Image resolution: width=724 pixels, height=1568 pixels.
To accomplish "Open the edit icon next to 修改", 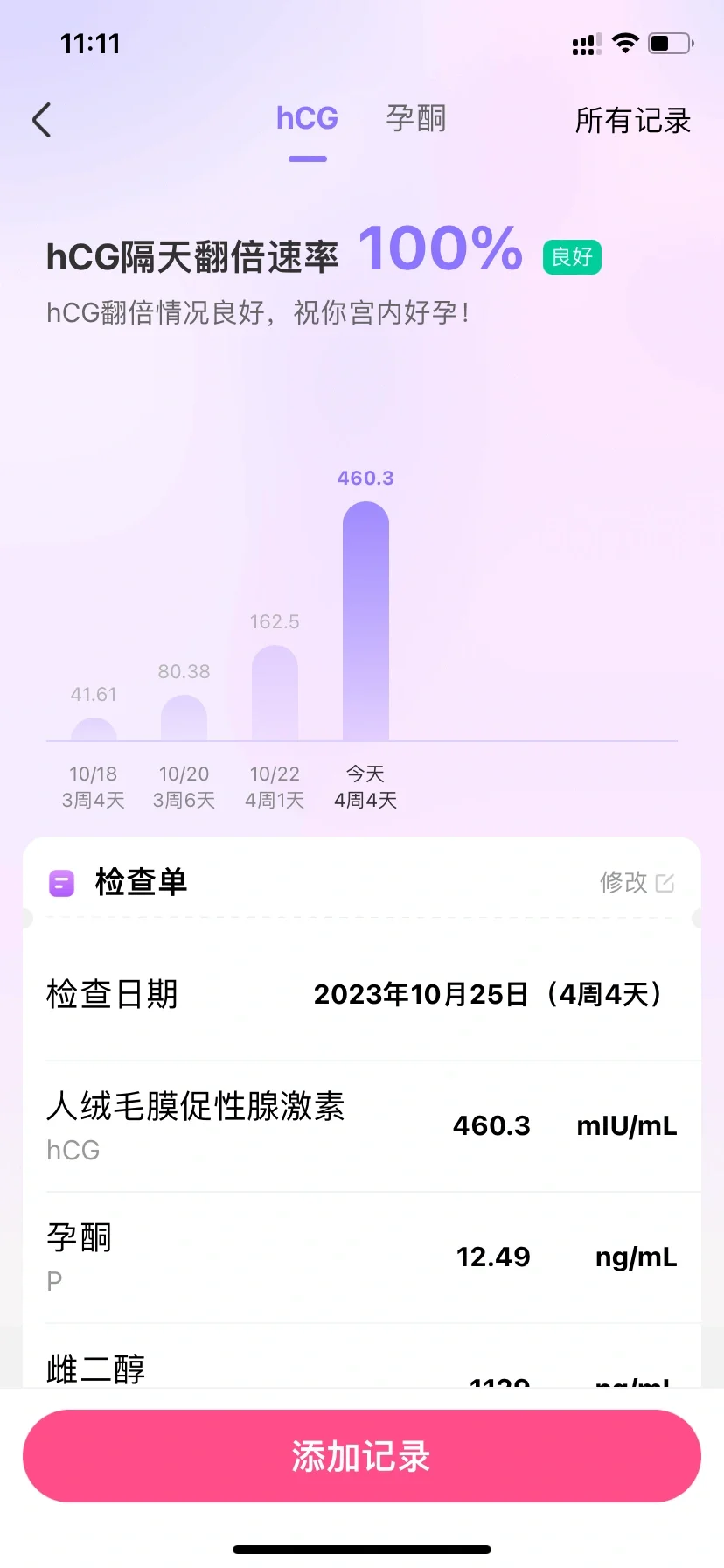I will click(x=665, y=883).
